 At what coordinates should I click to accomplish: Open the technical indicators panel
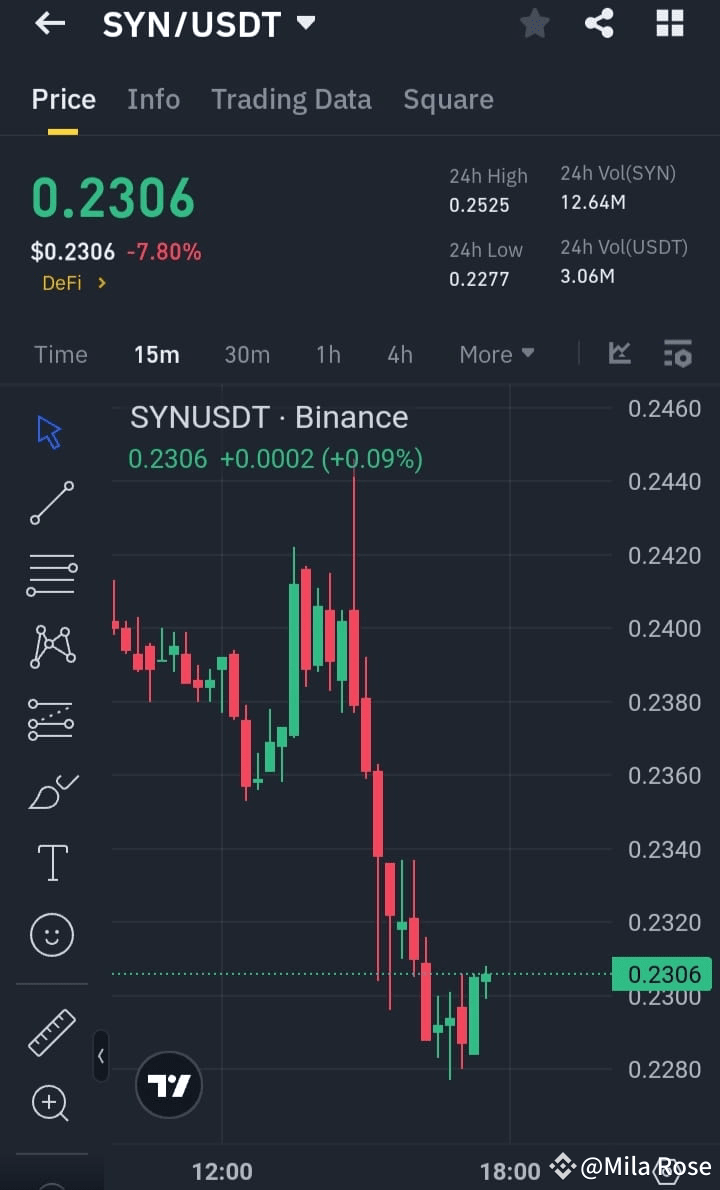pos(619,353)
